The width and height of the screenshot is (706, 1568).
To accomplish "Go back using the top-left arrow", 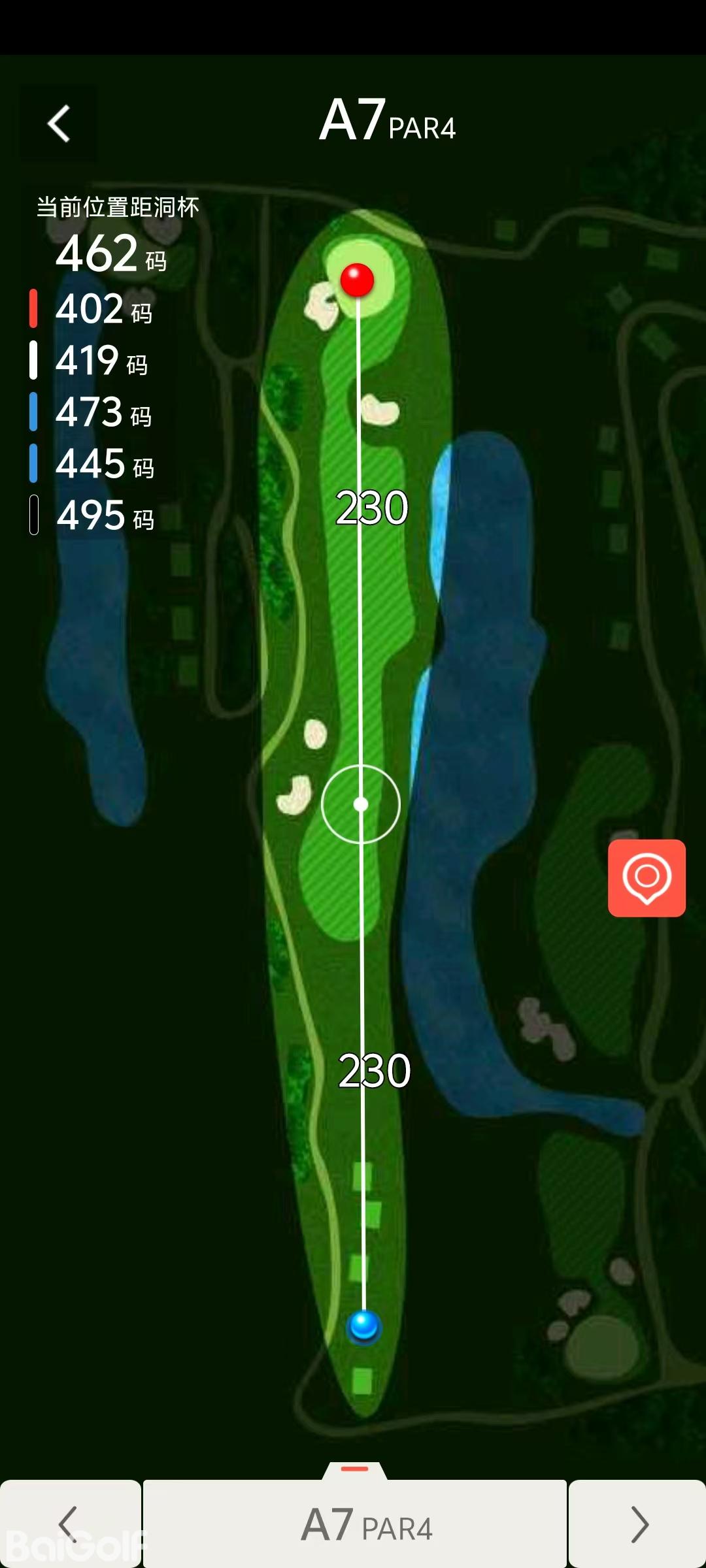I will pyautogui.click(x=59, y=123).
